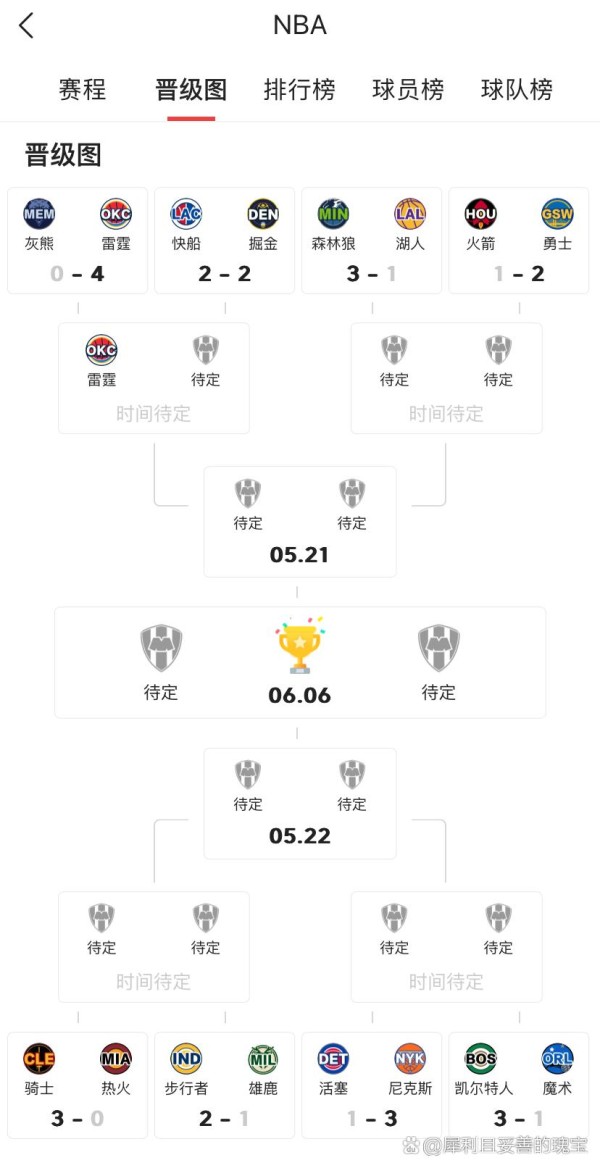The height and width of the screenshot is (1168, 600).
Task: Open the 活塞 vs 尼克斯 matchup
Action: pos(371,1085)
